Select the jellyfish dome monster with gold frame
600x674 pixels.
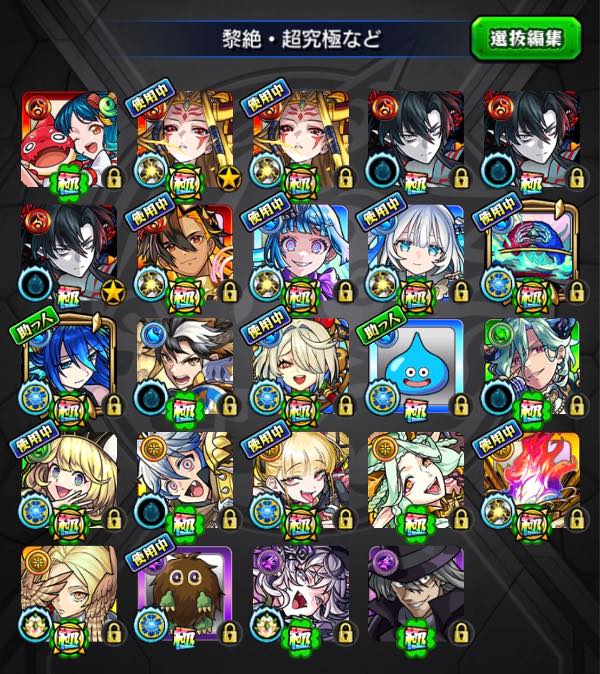coord(532,253)
